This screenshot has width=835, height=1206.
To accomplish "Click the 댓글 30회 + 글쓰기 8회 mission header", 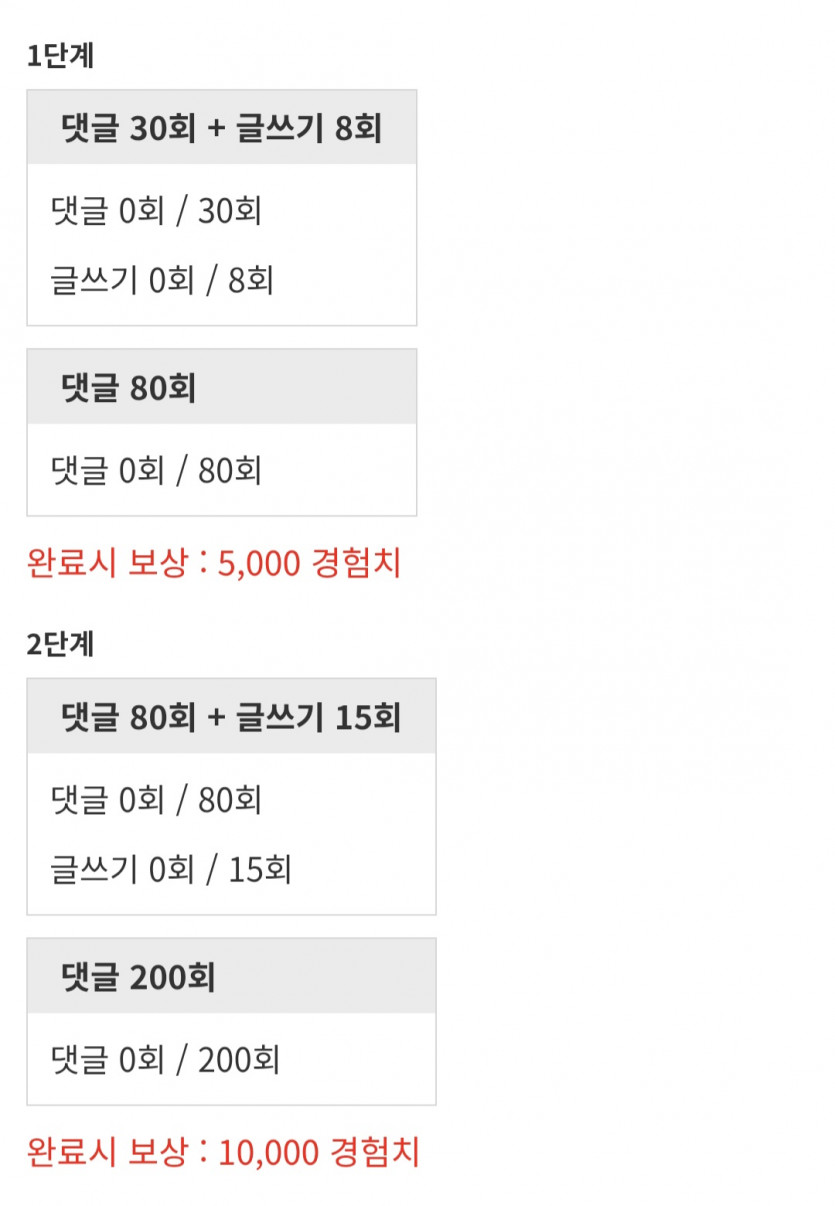I will 220,126.
